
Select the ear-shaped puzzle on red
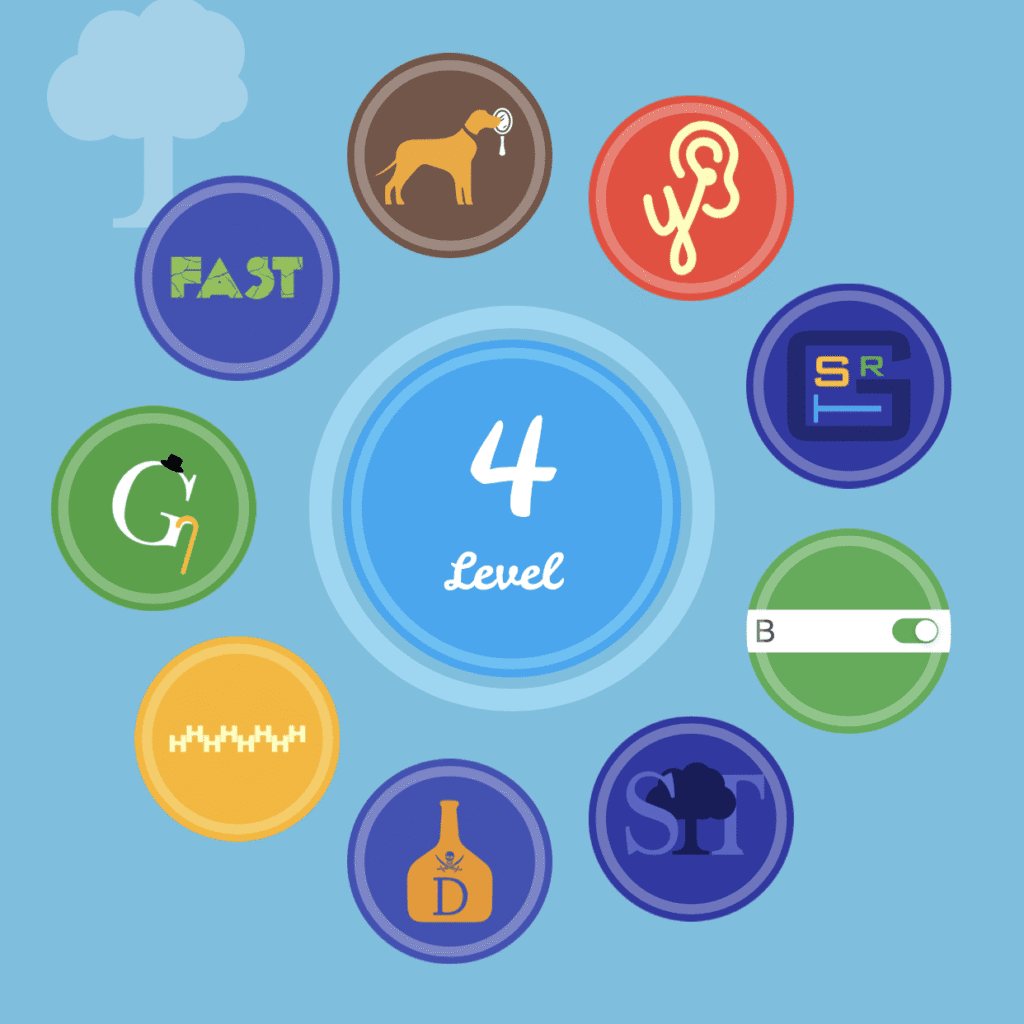pos(691,198)
